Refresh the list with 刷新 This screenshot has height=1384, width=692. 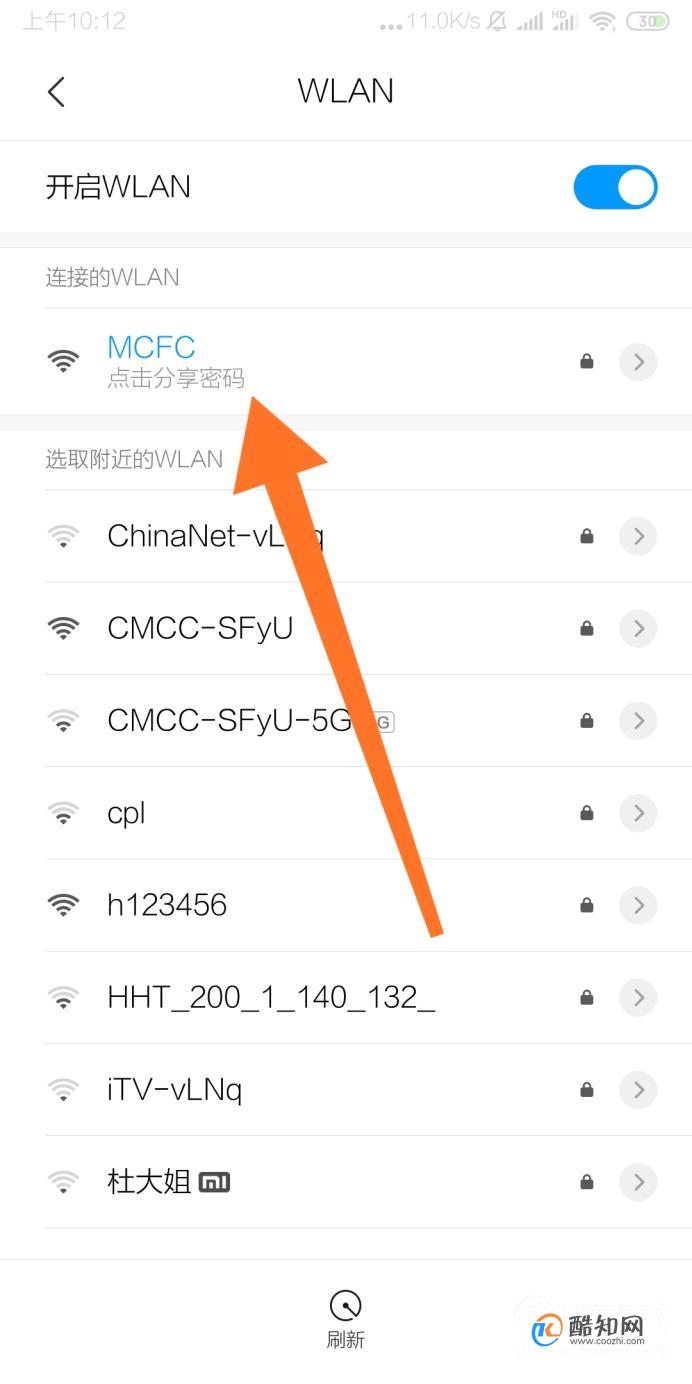pos(346,1320)
